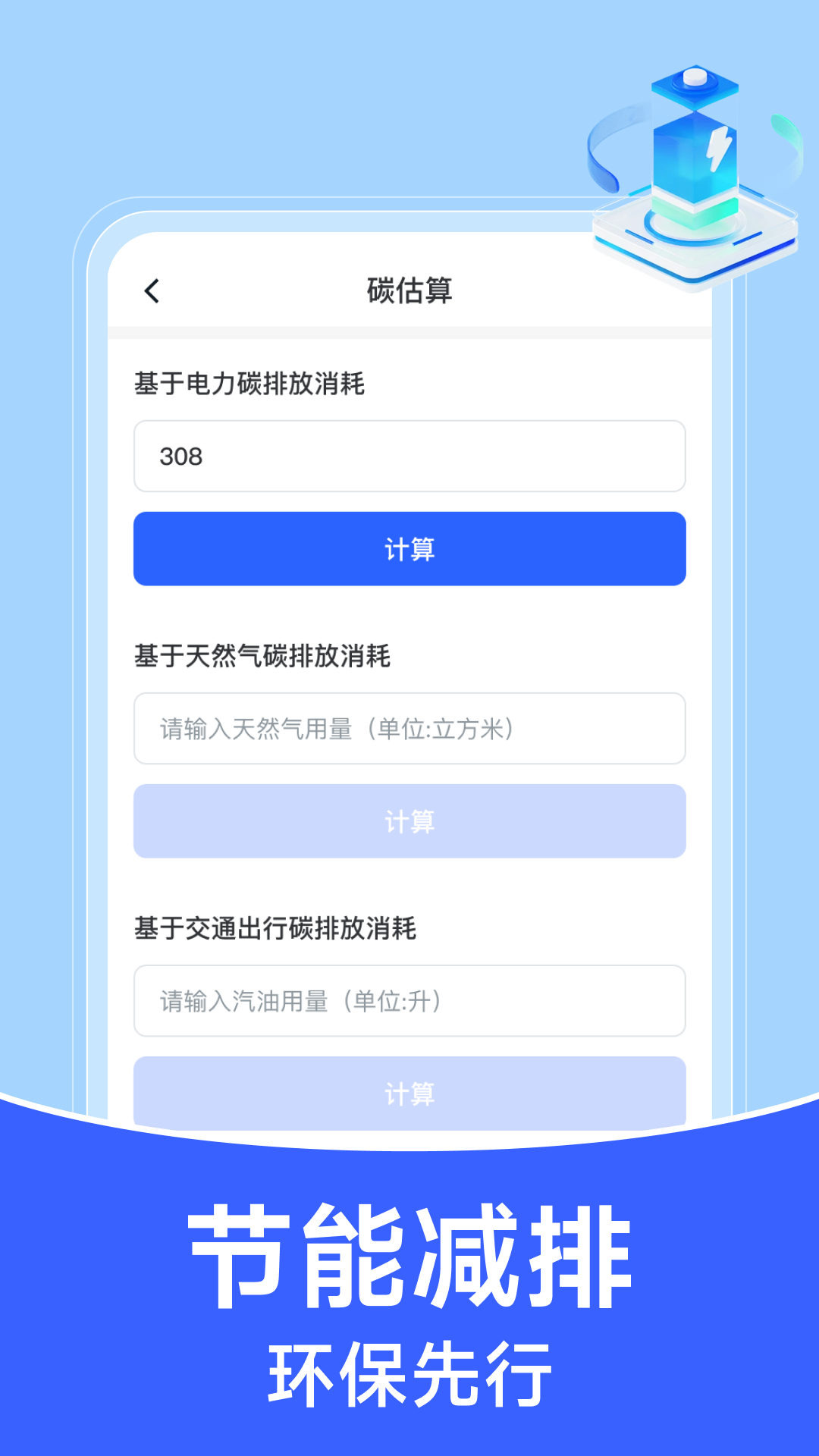The height and width of the screenshot is (1456, 819).
Task: Tap the 碳估算 page title
Action: pyautogui.click(x=409, y=290)
